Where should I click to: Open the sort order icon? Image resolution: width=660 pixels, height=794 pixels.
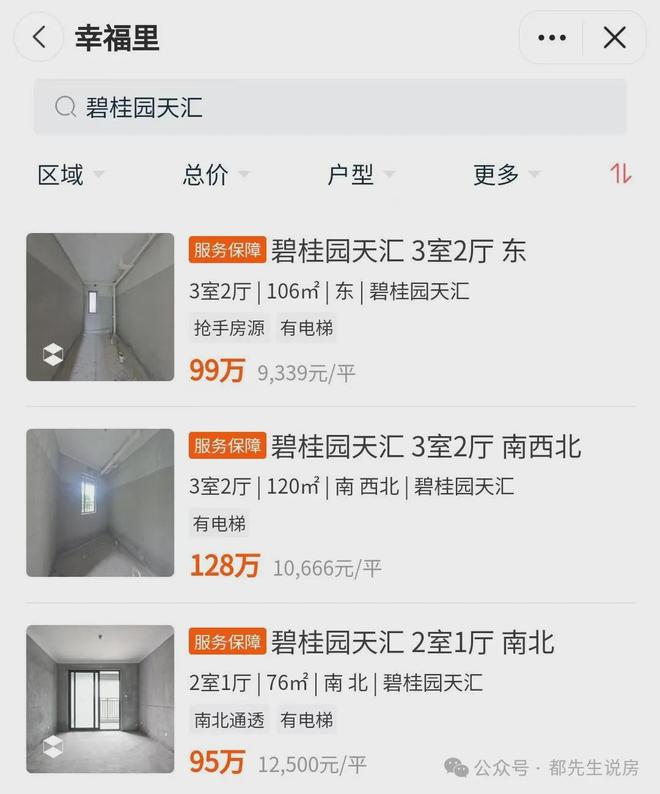pyautogui.click(x=621, y=174)
